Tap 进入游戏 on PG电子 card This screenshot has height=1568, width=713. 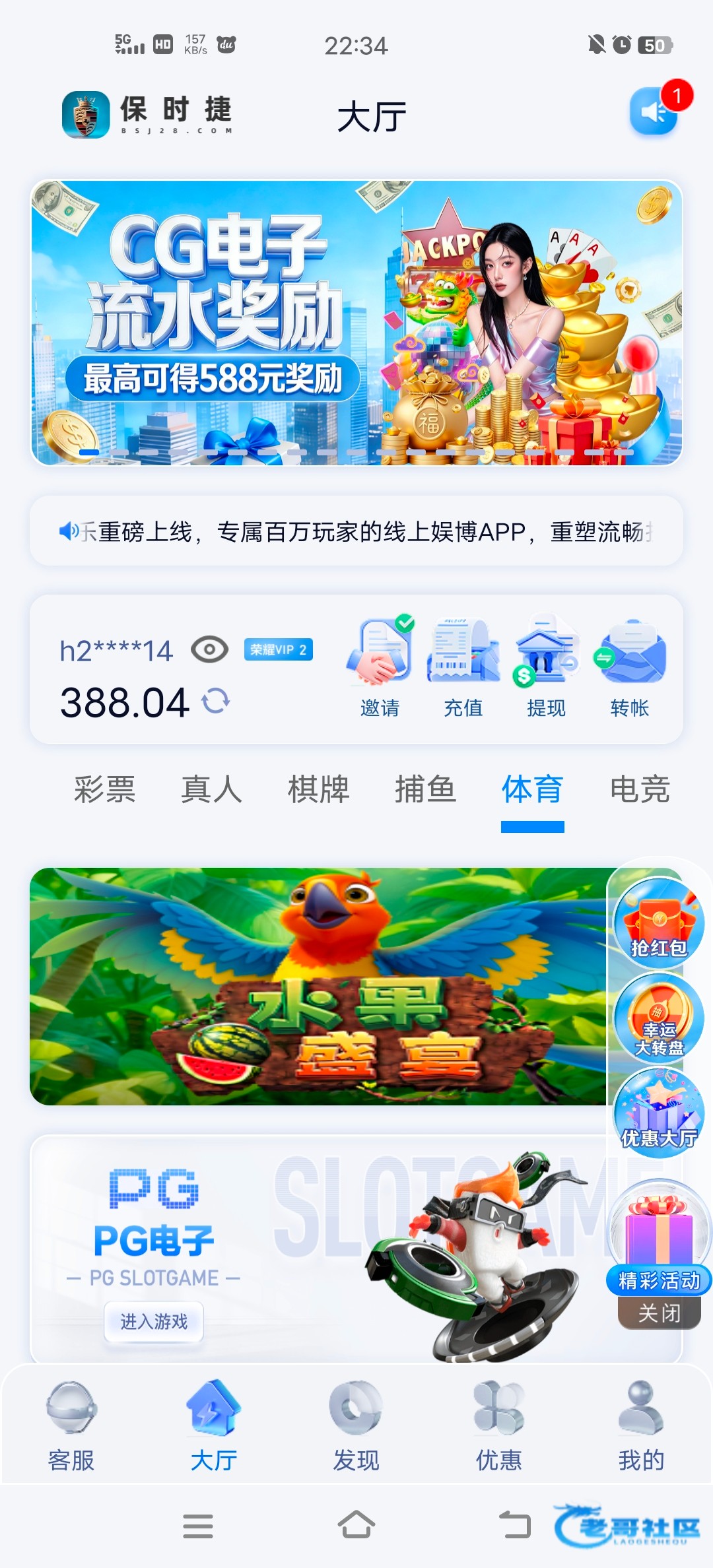click(x=154, y=1321)
